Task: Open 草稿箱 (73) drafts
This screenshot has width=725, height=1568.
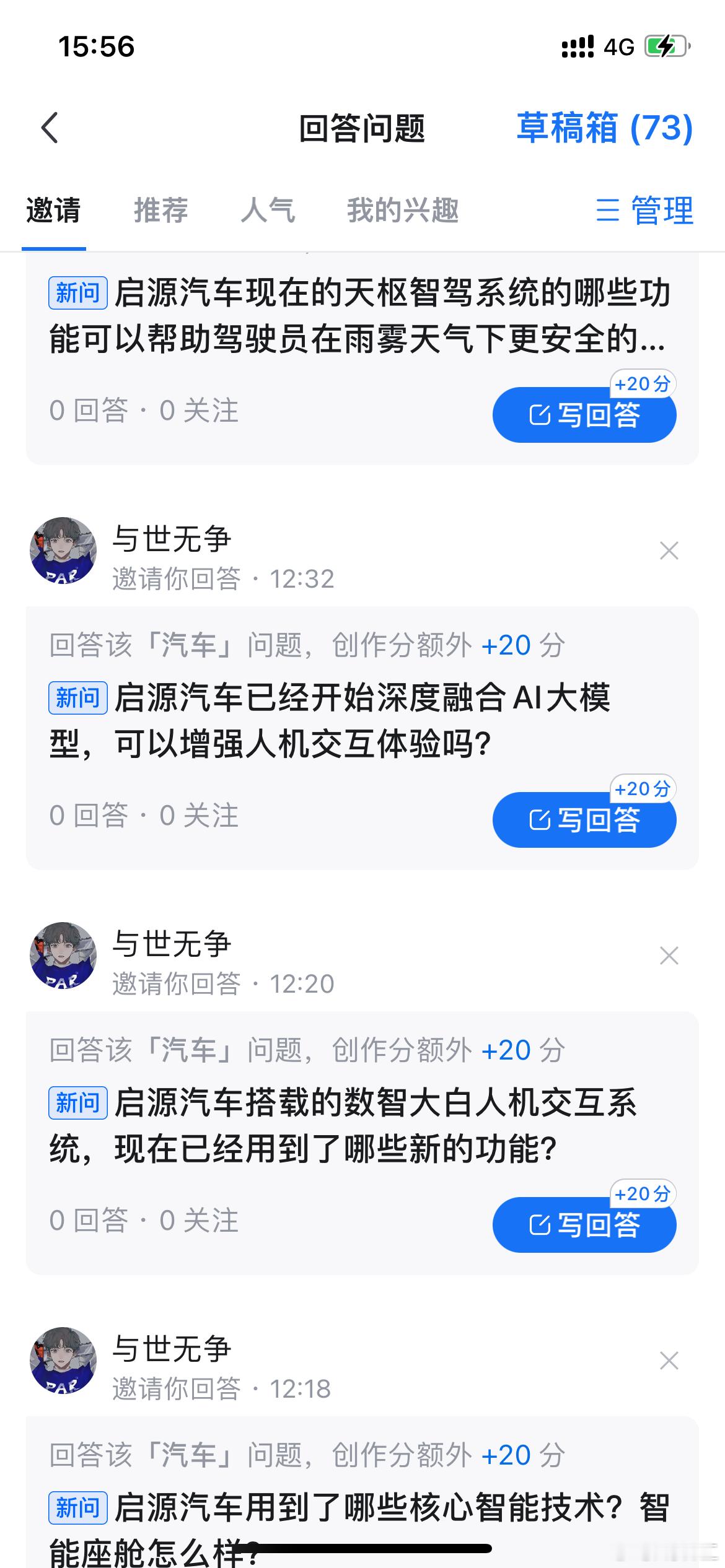Action: tap(604, 128)
